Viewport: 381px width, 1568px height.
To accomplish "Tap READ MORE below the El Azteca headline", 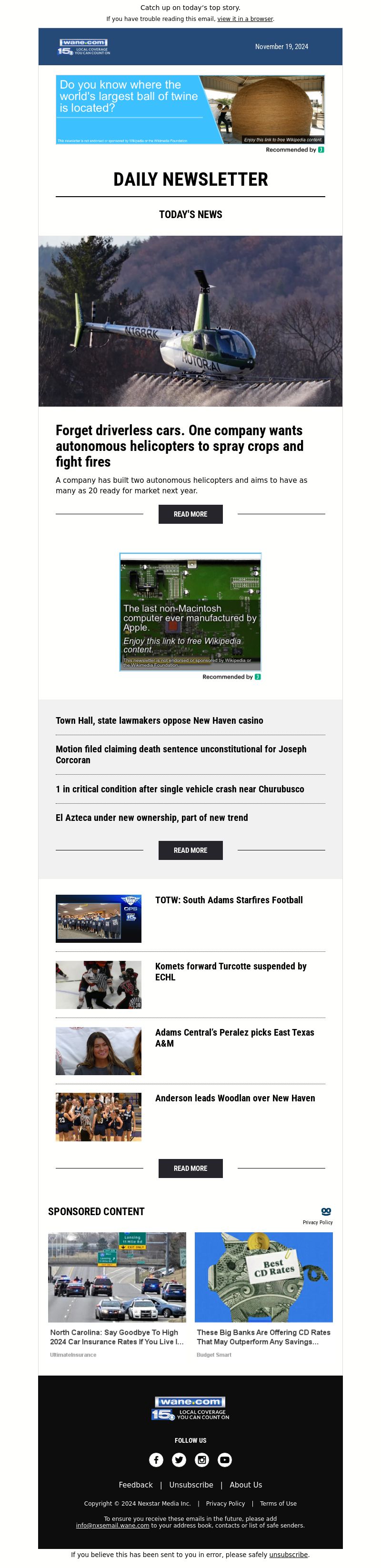I will (x=190, y=850).
